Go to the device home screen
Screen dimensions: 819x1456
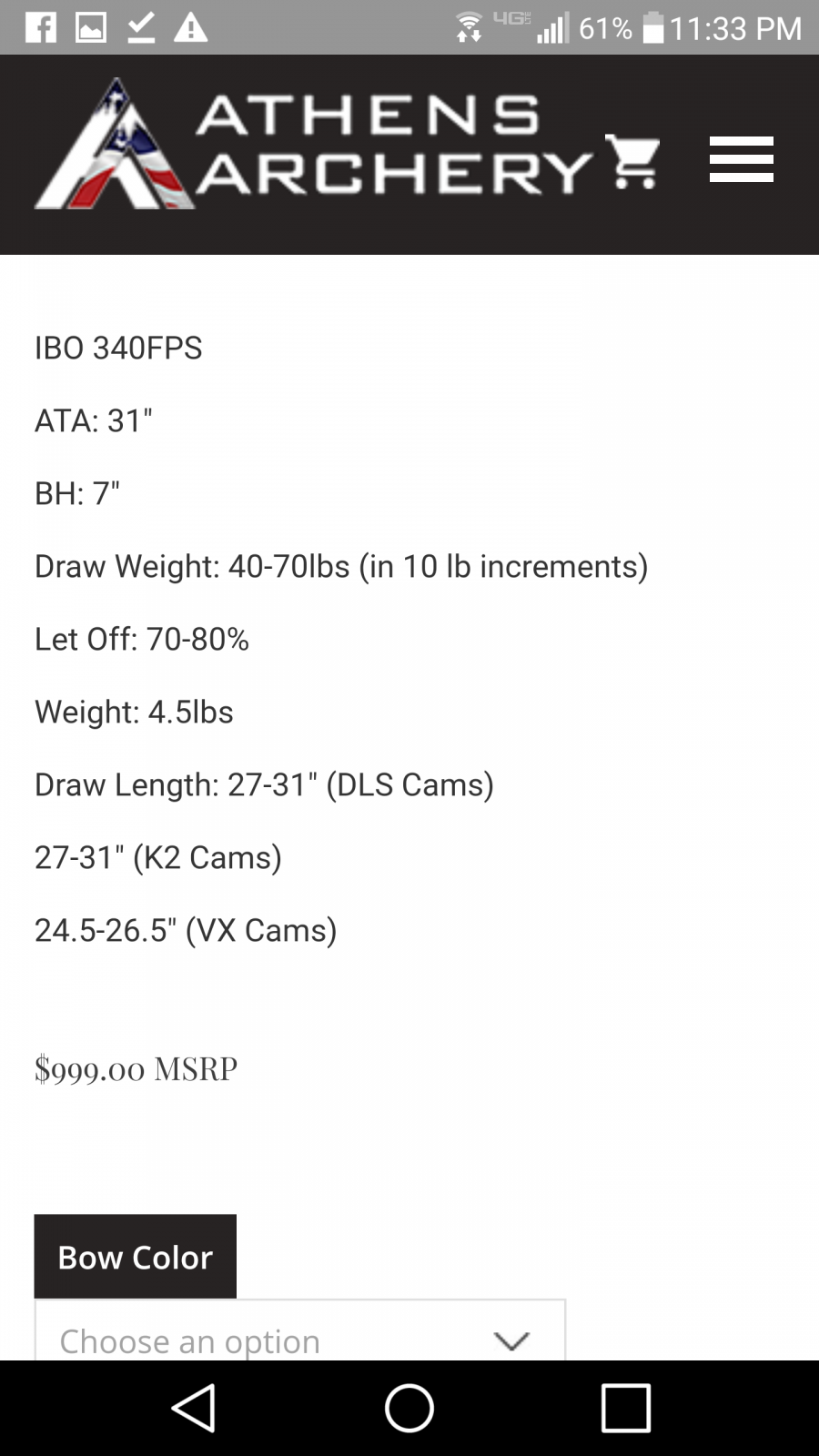pos(409,1408)
